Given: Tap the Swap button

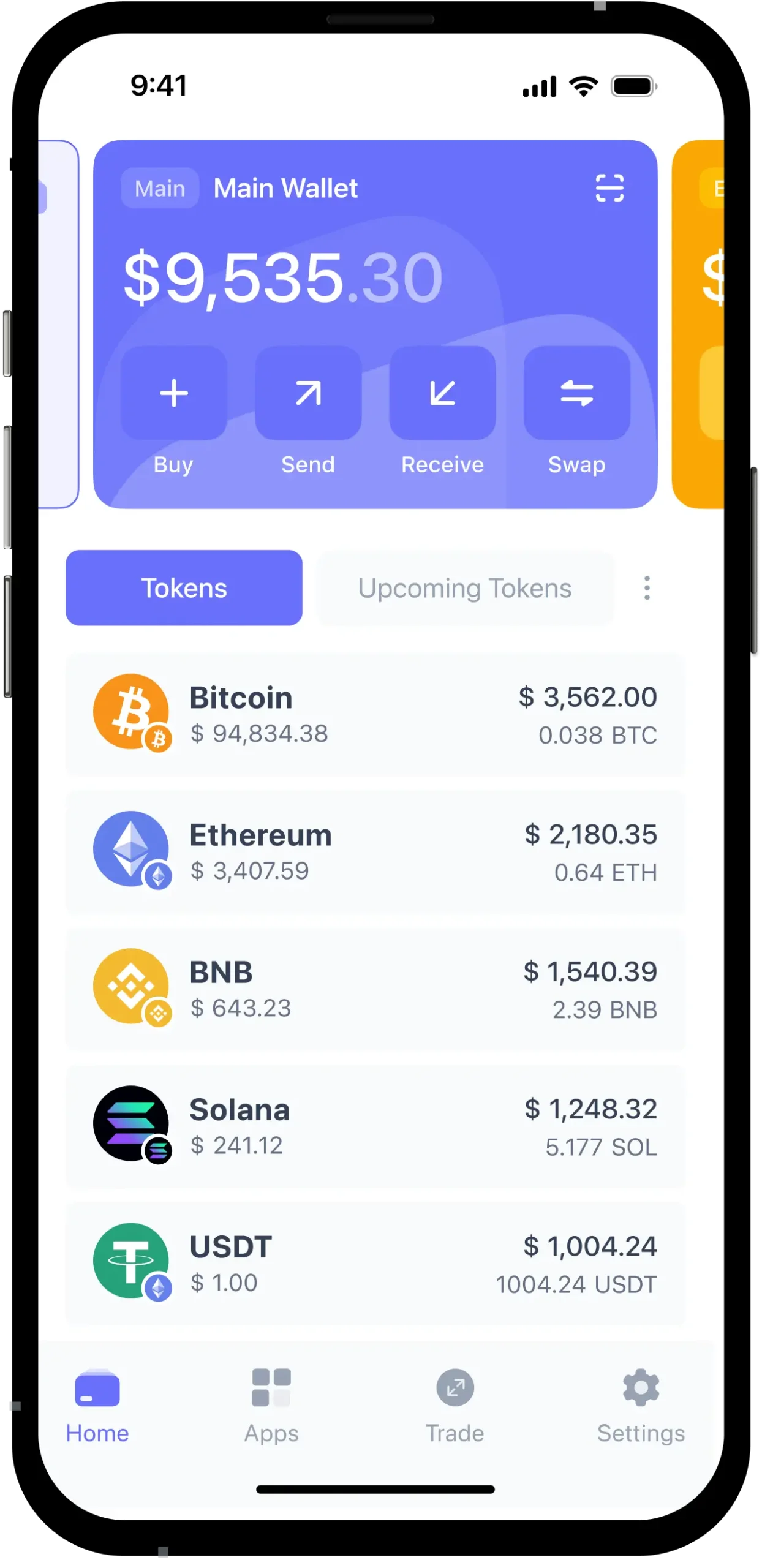Looking at the screenshot, I should click(576, 394).
